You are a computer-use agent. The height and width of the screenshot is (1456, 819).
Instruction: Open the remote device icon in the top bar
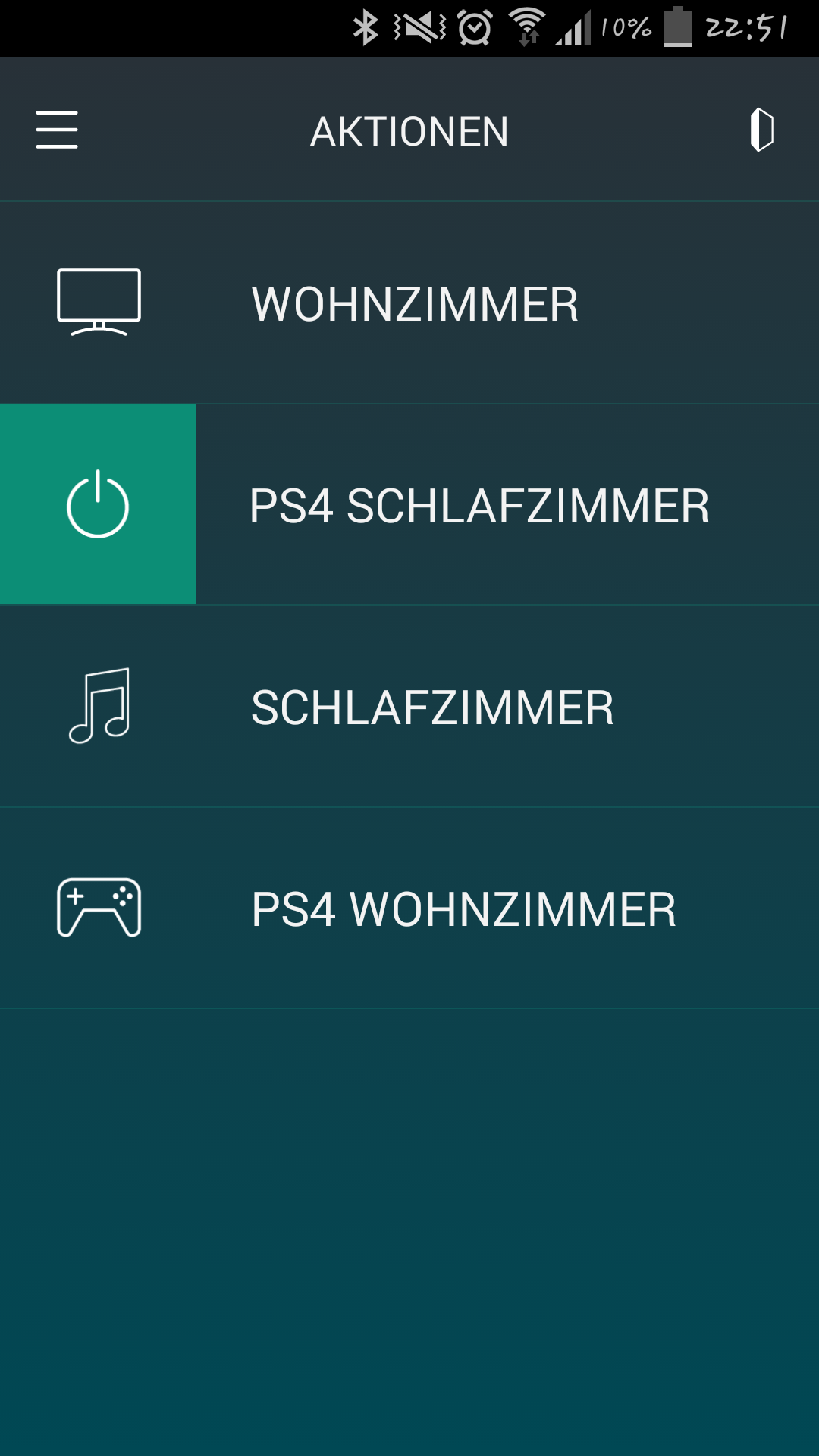coord(761,130)
